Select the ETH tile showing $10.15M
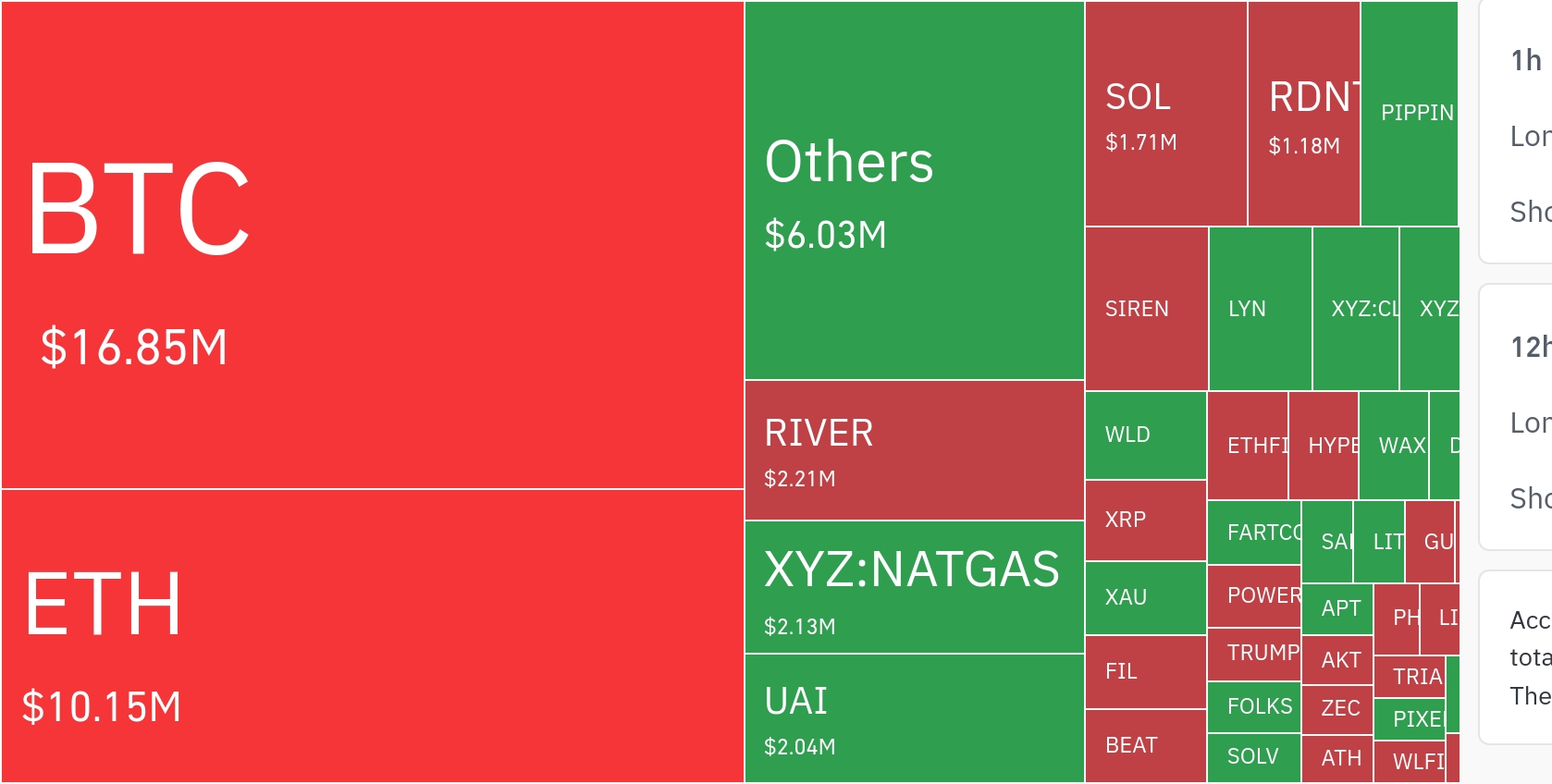1552x784 pixels. [x=372, y=636]
